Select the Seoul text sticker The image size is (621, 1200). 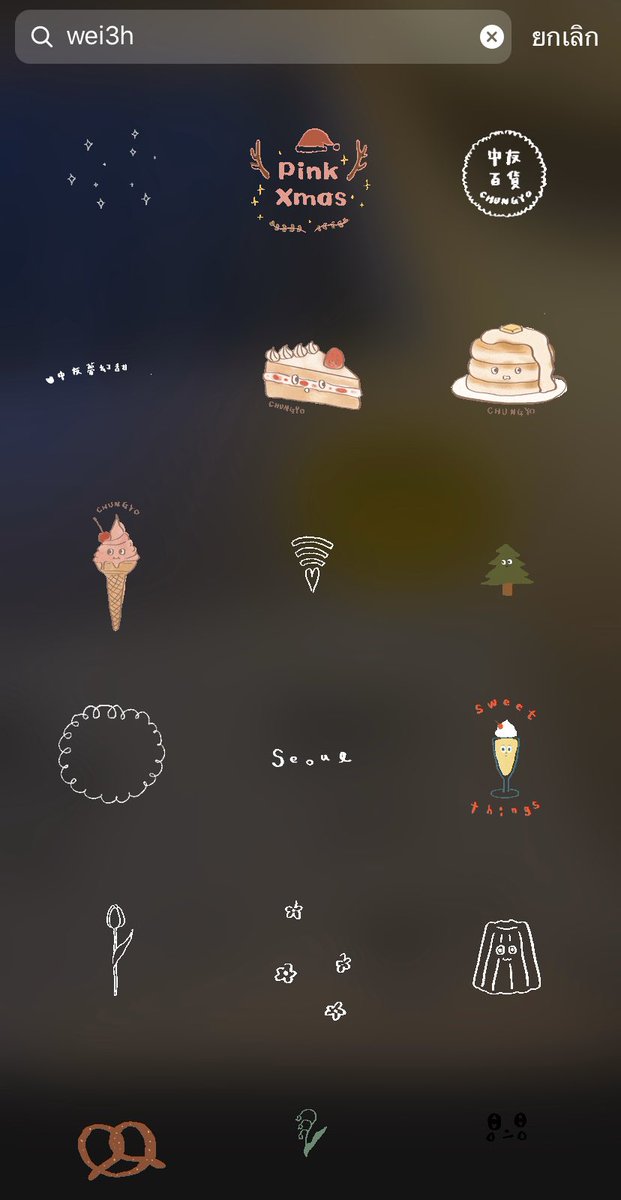click(x=312, y=757)
